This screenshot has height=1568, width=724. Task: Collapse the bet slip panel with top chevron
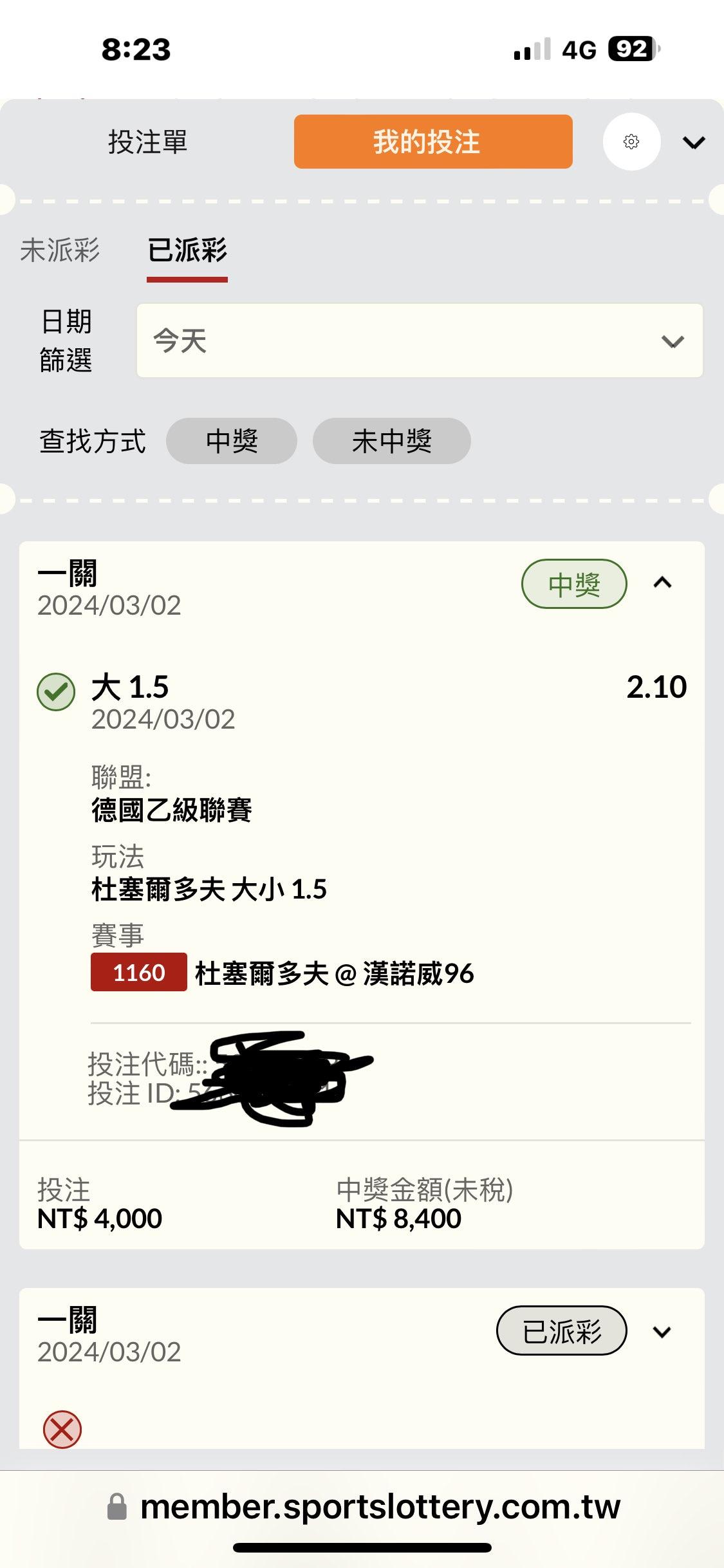(693, 142)
